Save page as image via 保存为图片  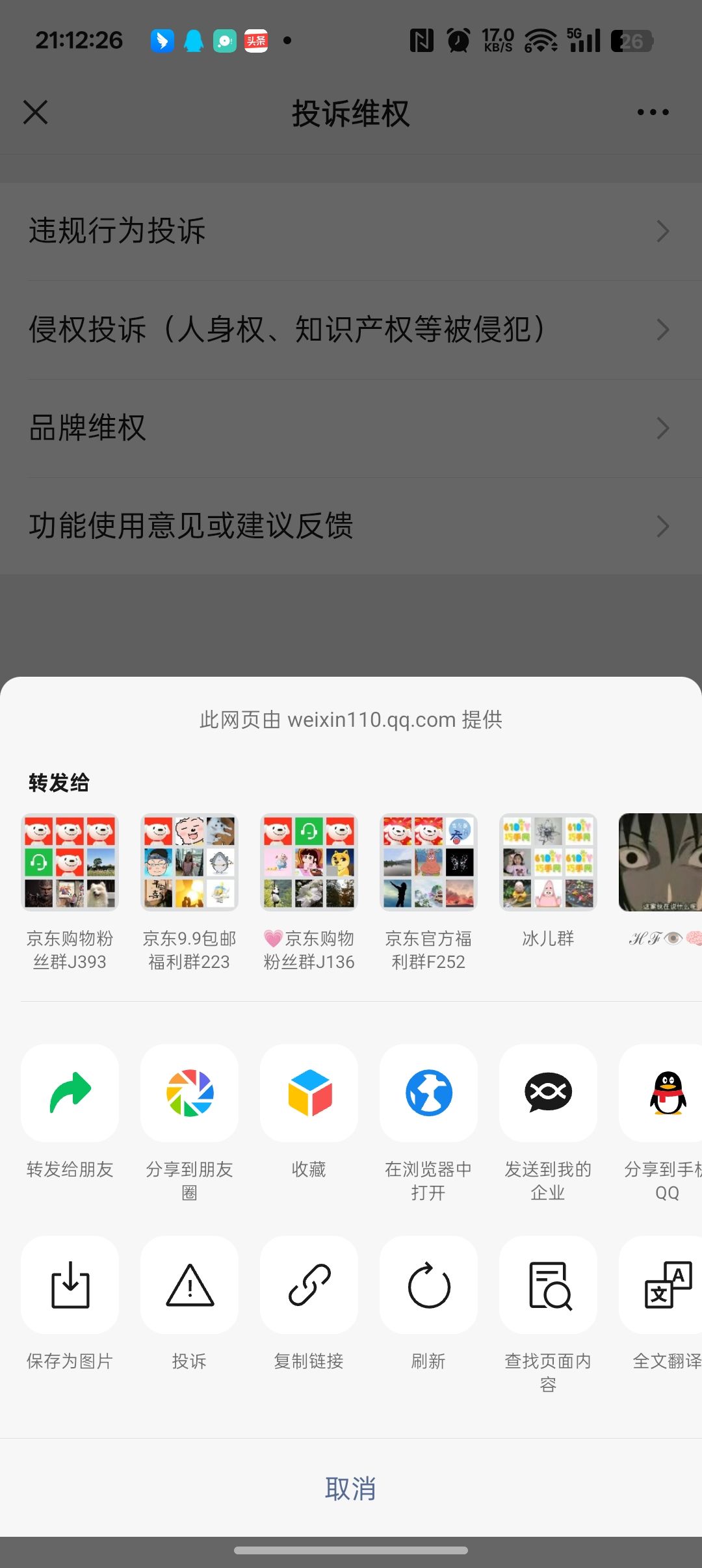70,1285
